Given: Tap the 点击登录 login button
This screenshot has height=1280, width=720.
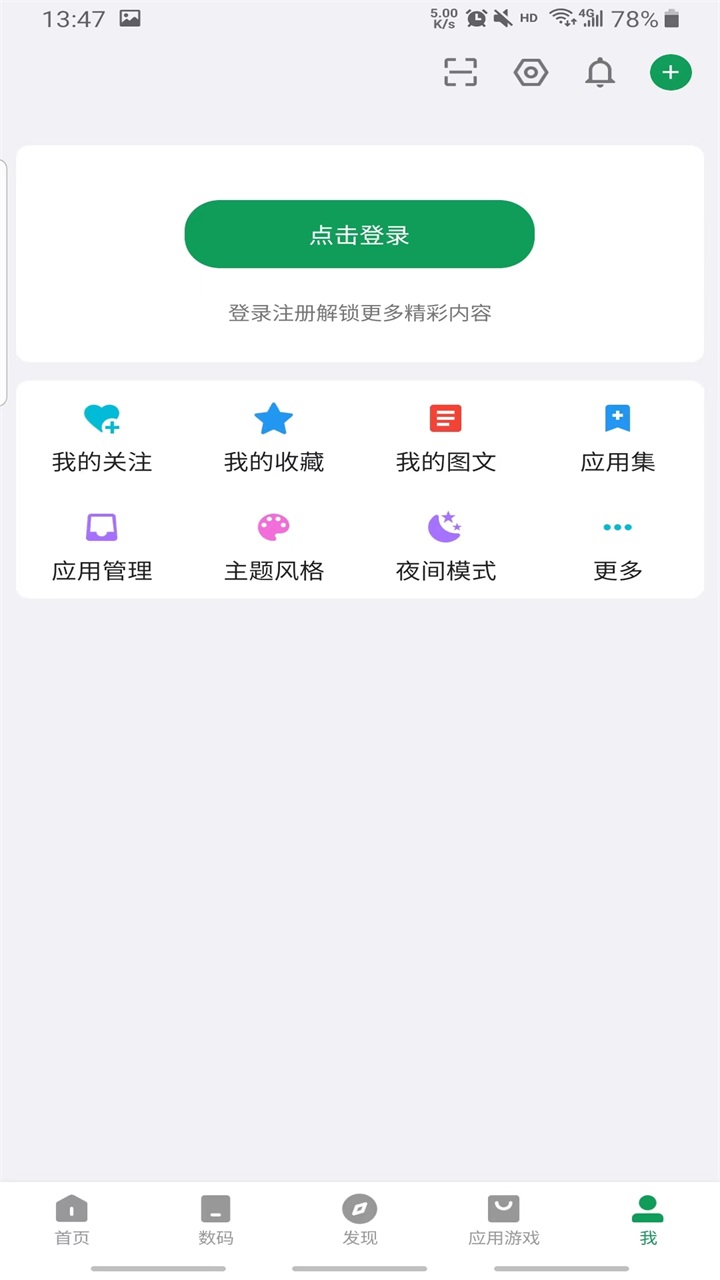Looking at the screenshot, I should tap(359, 234).
